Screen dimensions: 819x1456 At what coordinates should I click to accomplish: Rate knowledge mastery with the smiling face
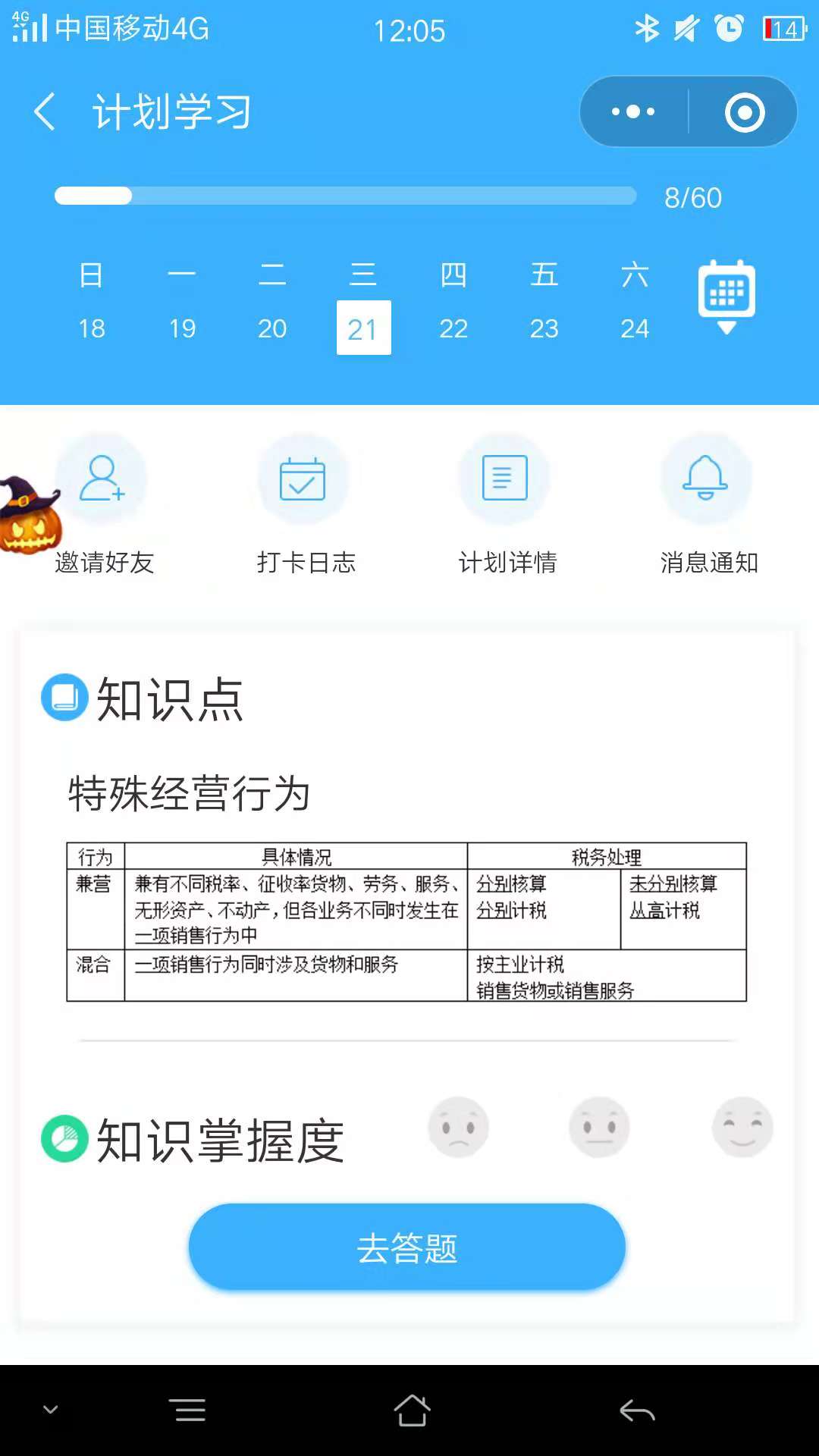(x=742, y=1127)
